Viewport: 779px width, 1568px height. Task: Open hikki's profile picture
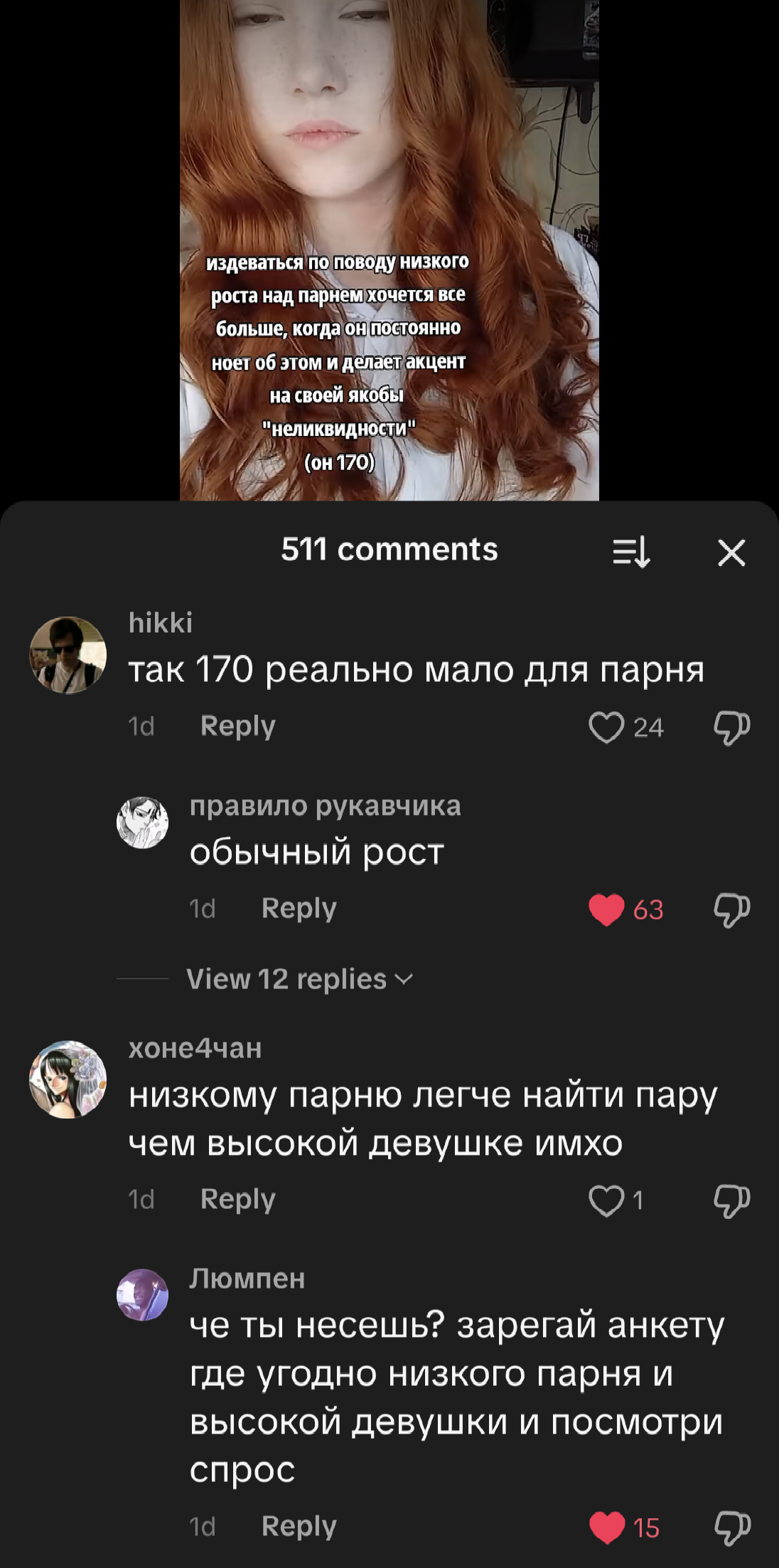(x=68, y=655)
